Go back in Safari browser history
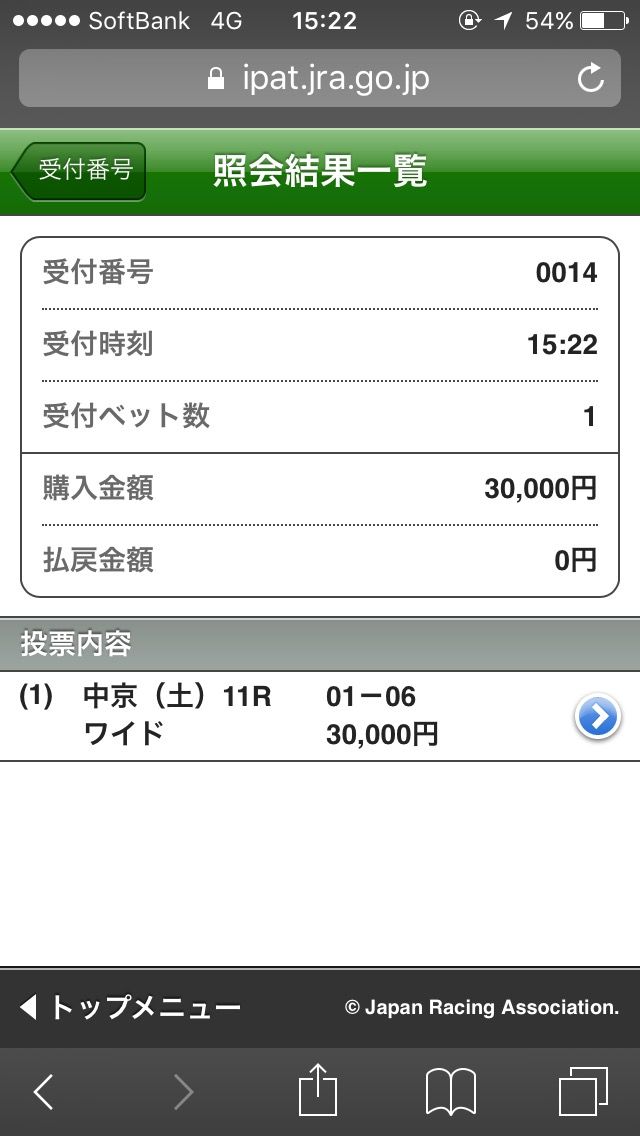640x1136 pixels. [x=43, y=1092]
